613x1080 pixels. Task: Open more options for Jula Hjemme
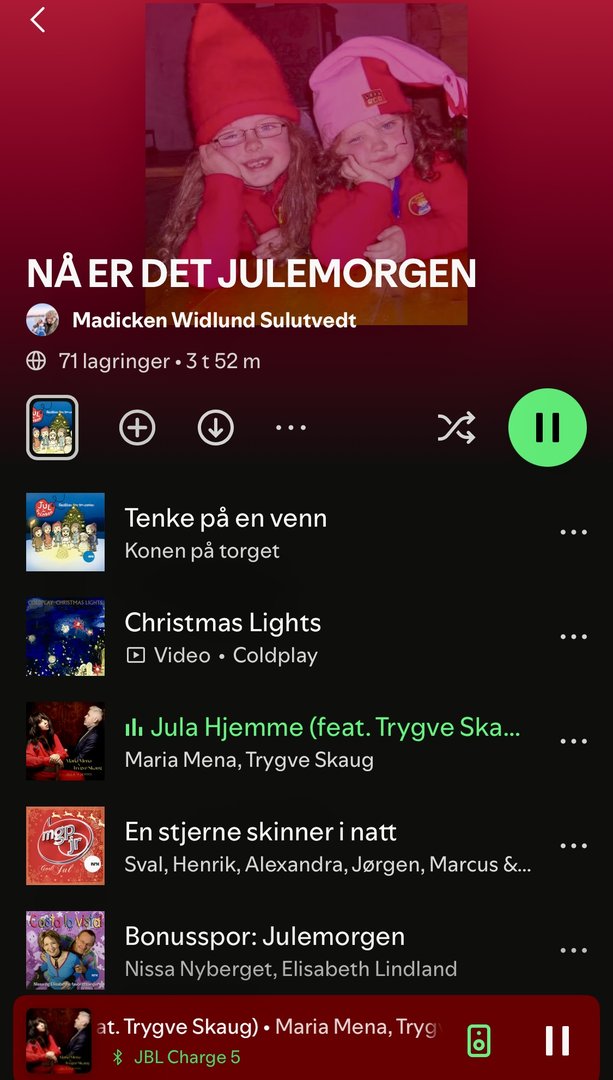[x=573, y=741]
